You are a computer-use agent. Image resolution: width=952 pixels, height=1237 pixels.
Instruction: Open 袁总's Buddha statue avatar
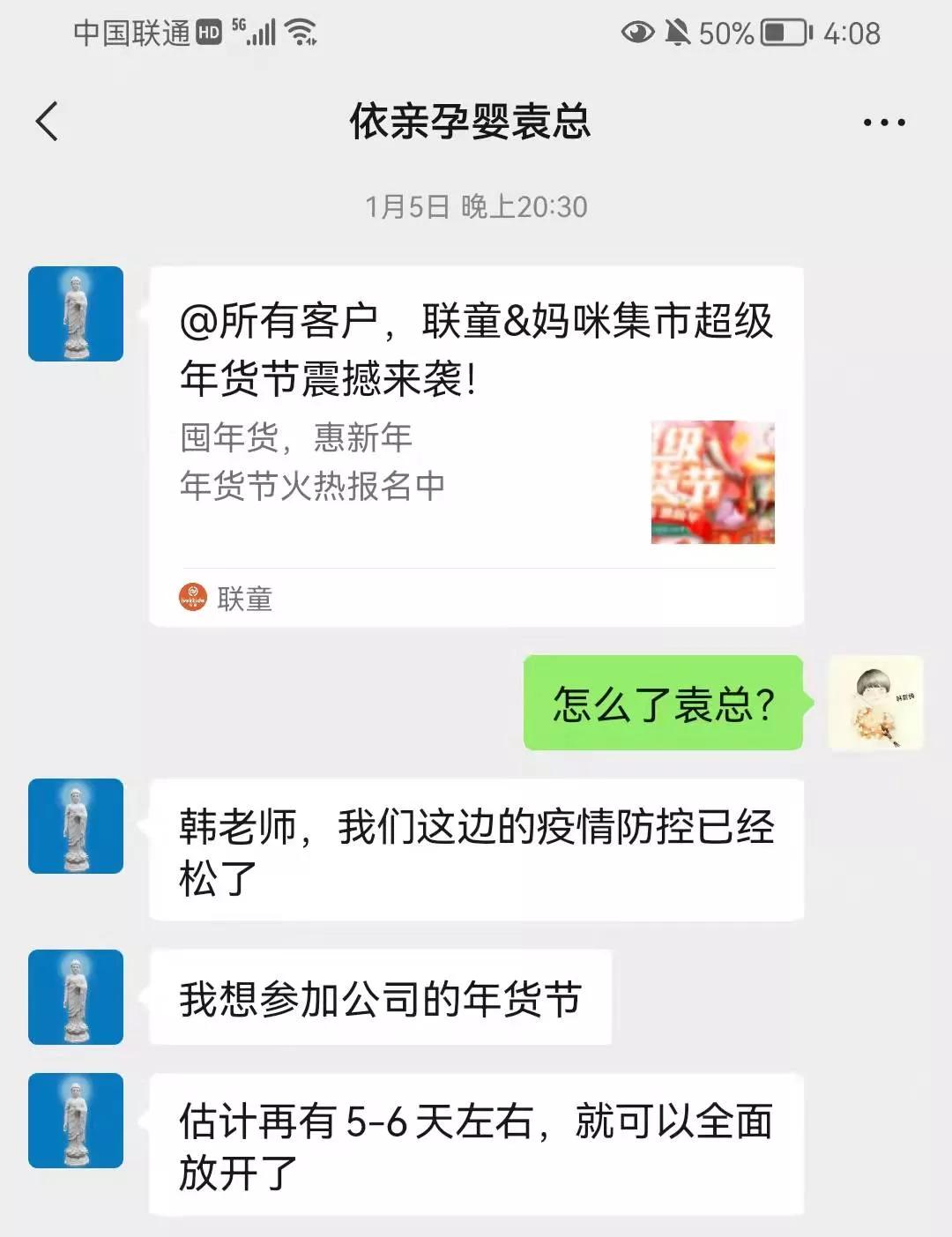coord(76,315)
